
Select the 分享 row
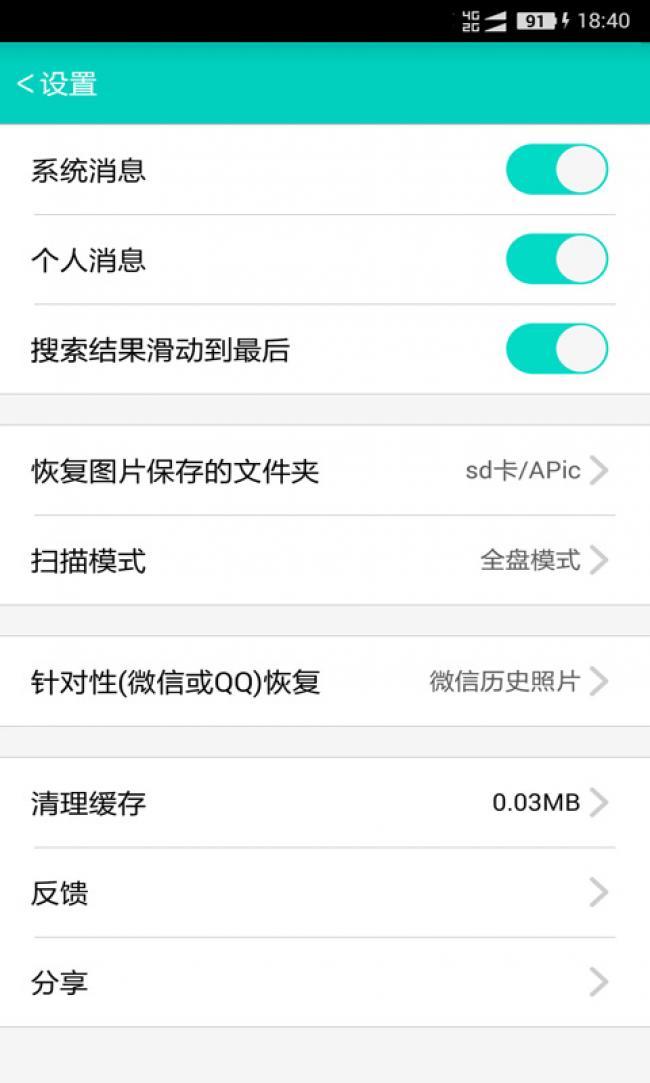pyautogui.click(x=324, y=982)
